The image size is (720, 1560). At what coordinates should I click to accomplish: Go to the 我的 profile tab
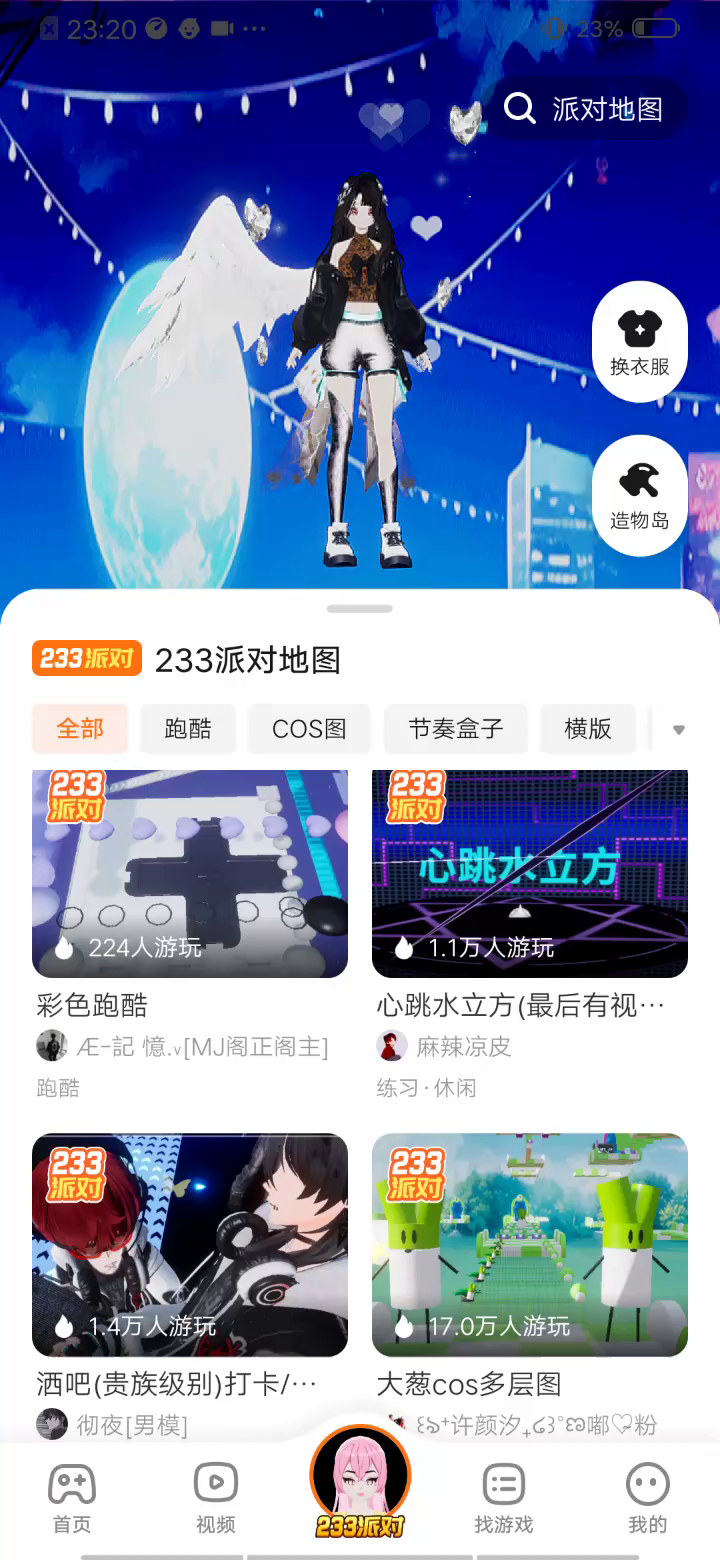(x=647, y=1498)
